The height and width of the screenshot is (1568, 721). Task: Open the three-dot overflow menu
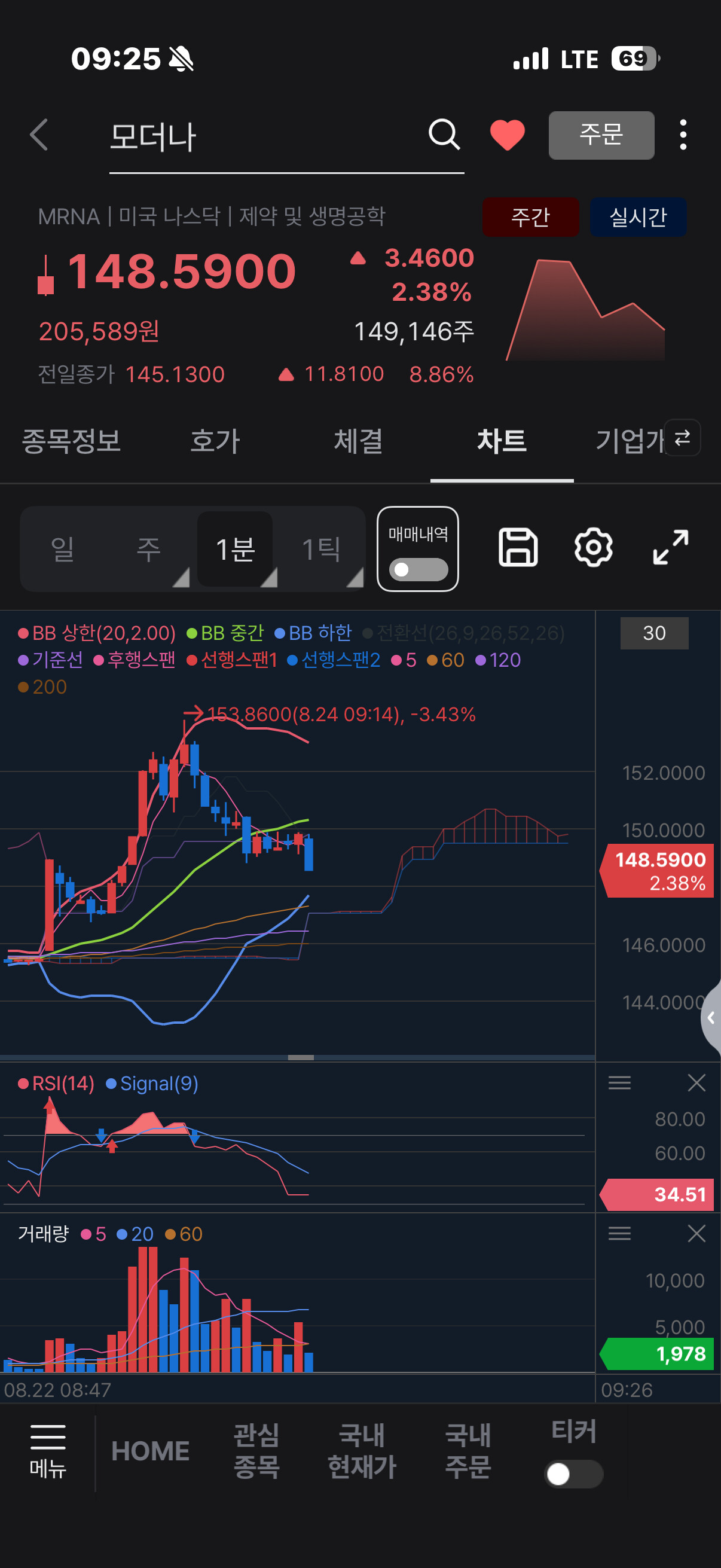[x=683, y=135]
